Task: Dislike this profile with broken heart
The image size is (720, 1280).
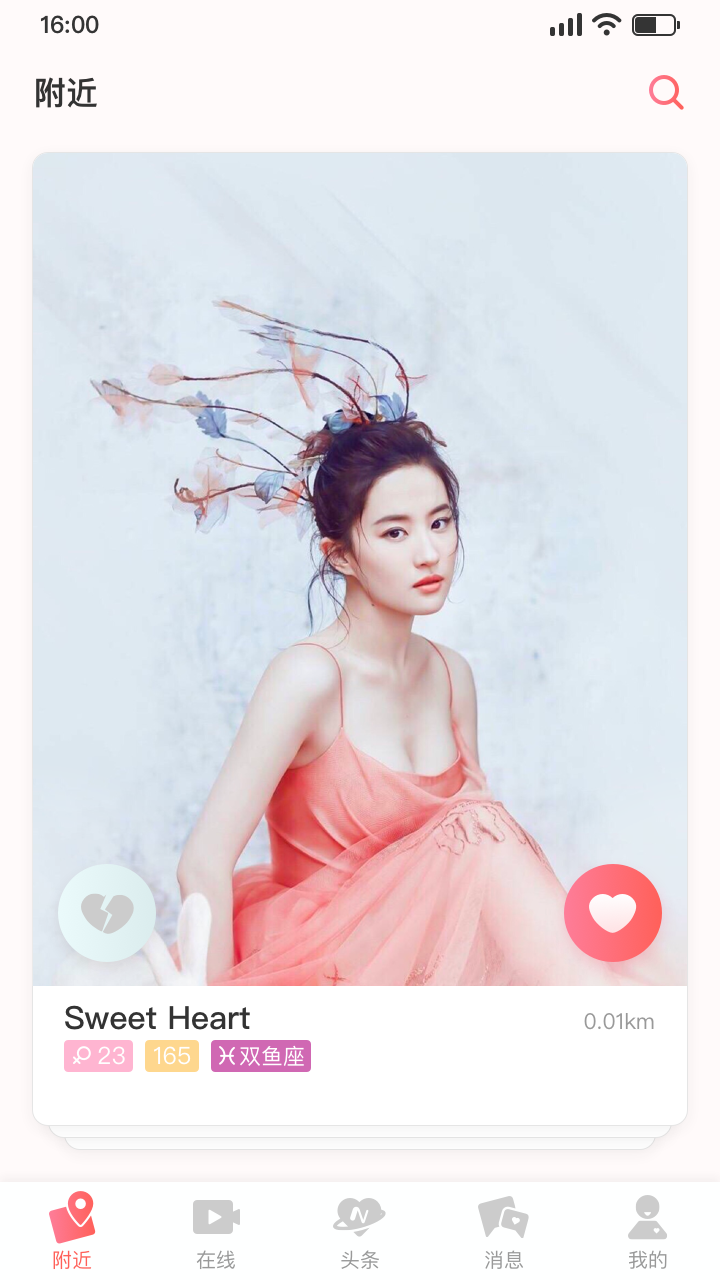Action: [x=107, y=913]
